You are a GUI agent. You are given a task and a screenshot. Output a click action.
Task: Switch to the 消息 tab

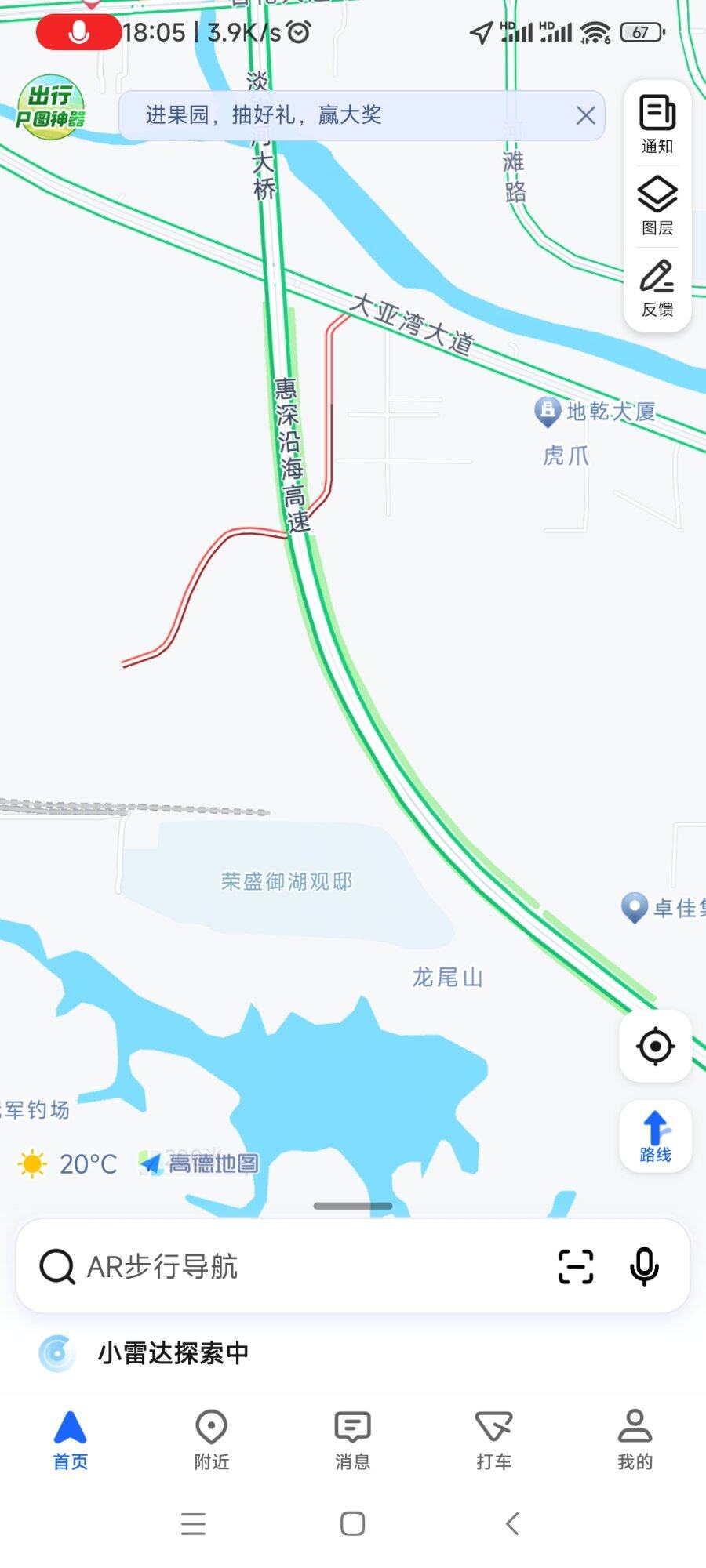click(353, 1439)
